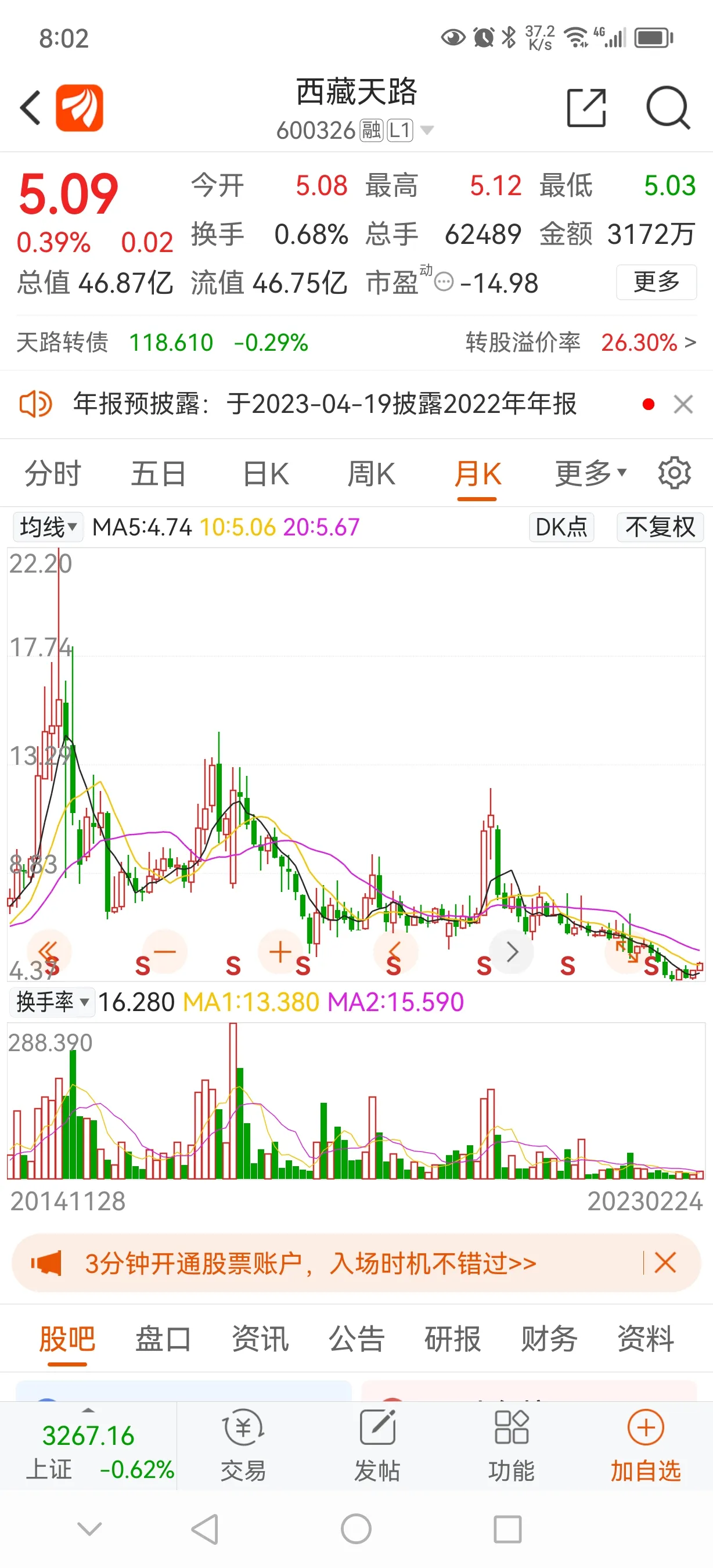This screenshot has height=1568, width=713.
Task: Switch to the 五日 chart tab
Action: 158,473
